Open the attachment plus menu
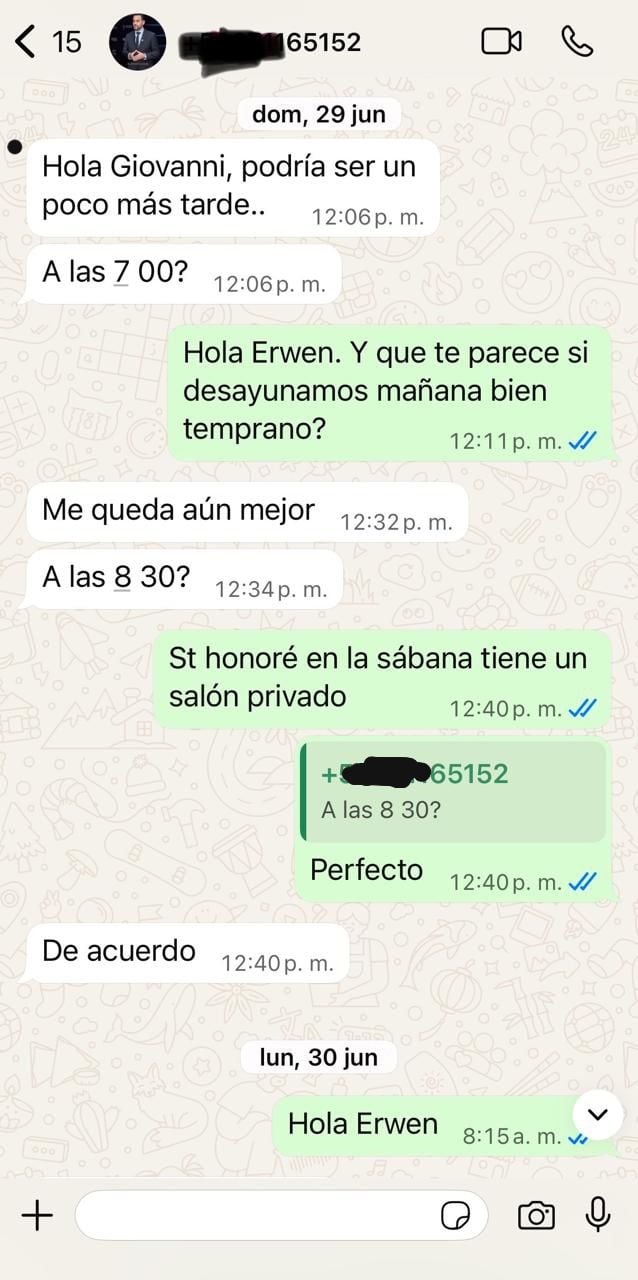Viewport: 638px width, 1280px height. [x=37, y=1215]
